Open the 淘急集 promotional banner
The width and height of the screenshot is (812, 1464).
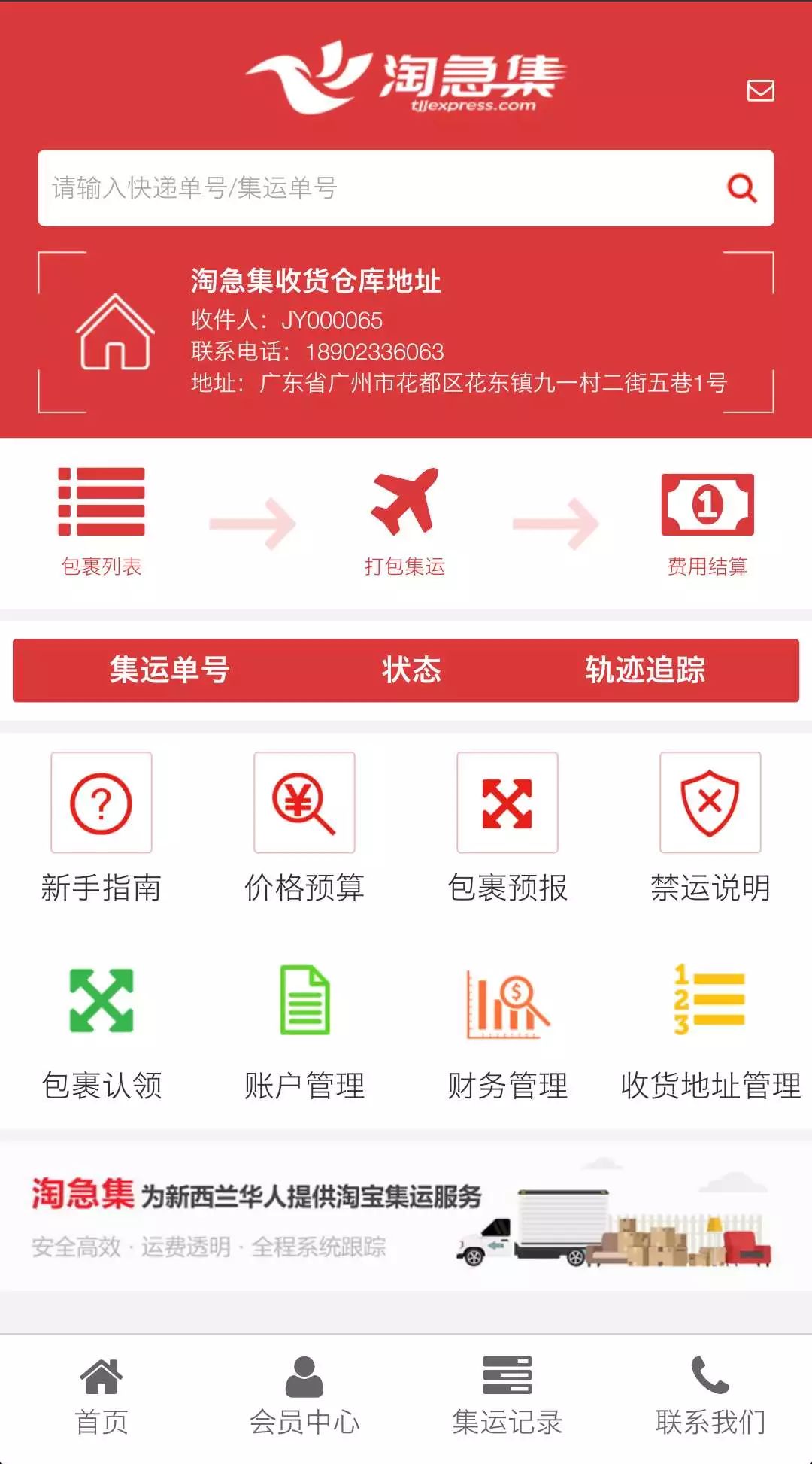pyautogui.click(x=406, y=1216)
